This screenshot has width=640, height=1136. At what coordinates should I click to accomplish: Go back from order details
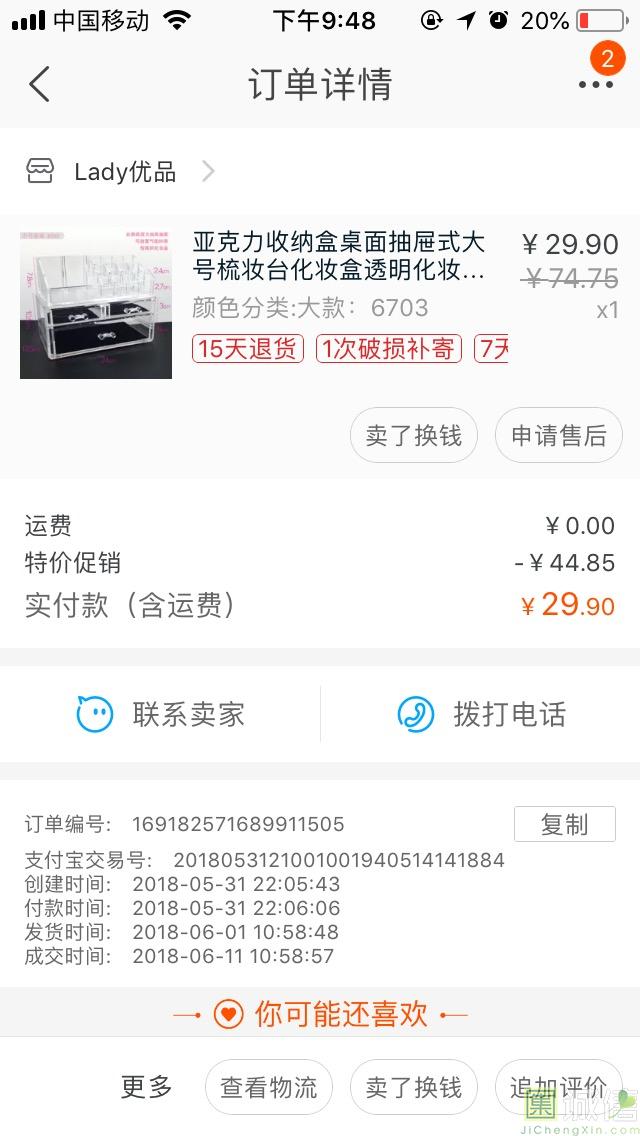click(40, 84)
